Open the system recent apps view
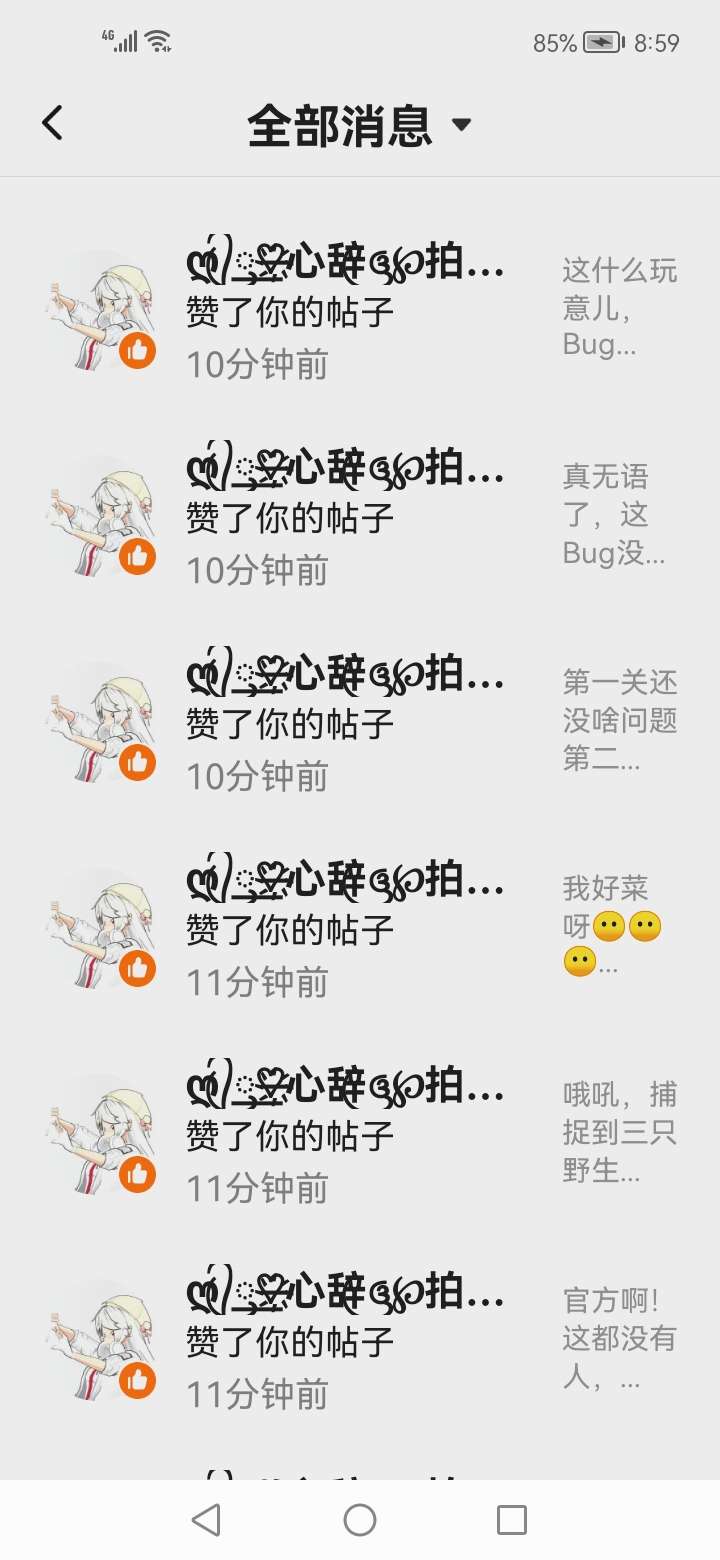 511,1520
